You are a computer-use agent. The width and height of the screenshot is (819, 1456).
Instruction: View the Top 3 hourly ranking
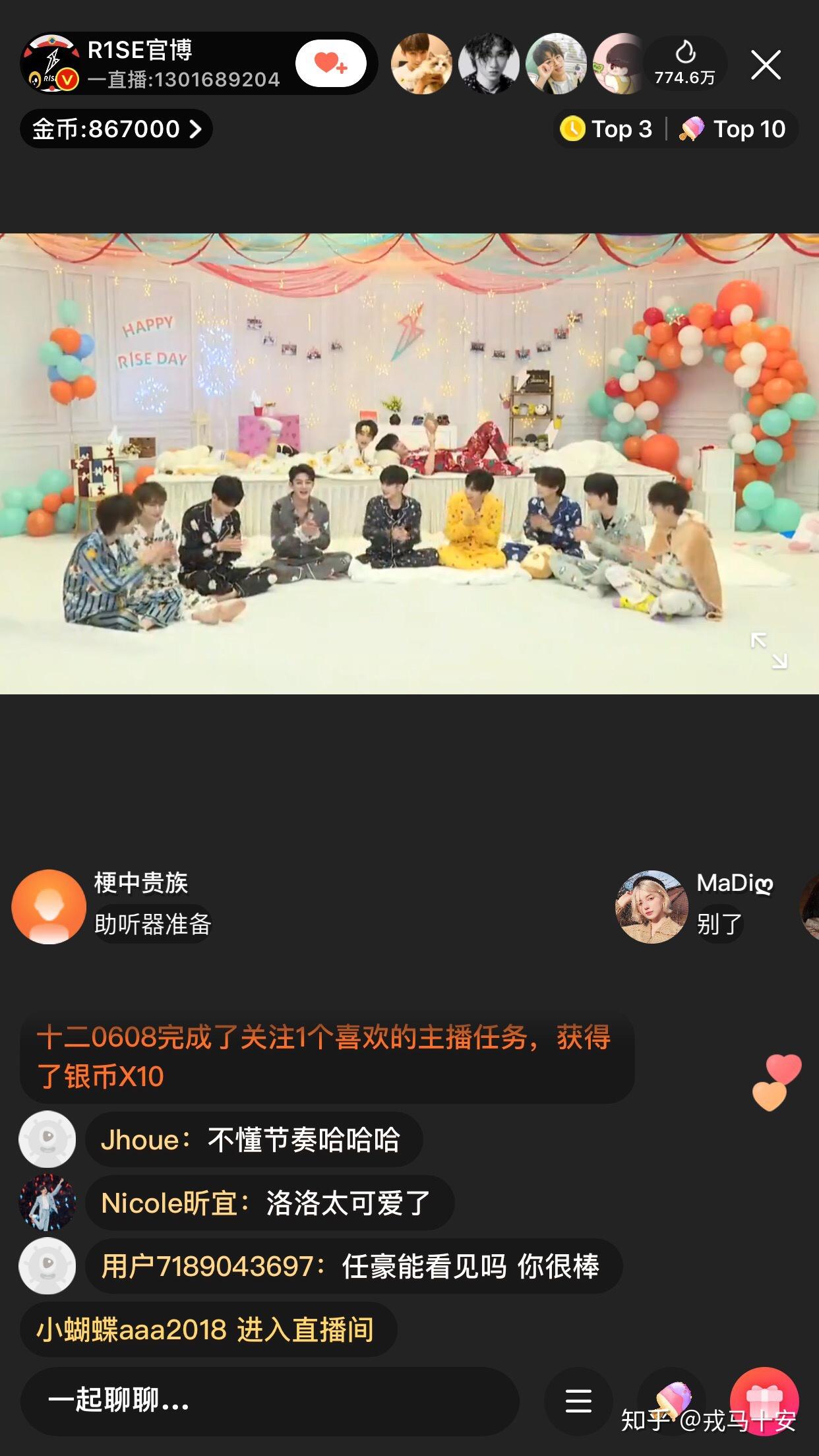607,129
